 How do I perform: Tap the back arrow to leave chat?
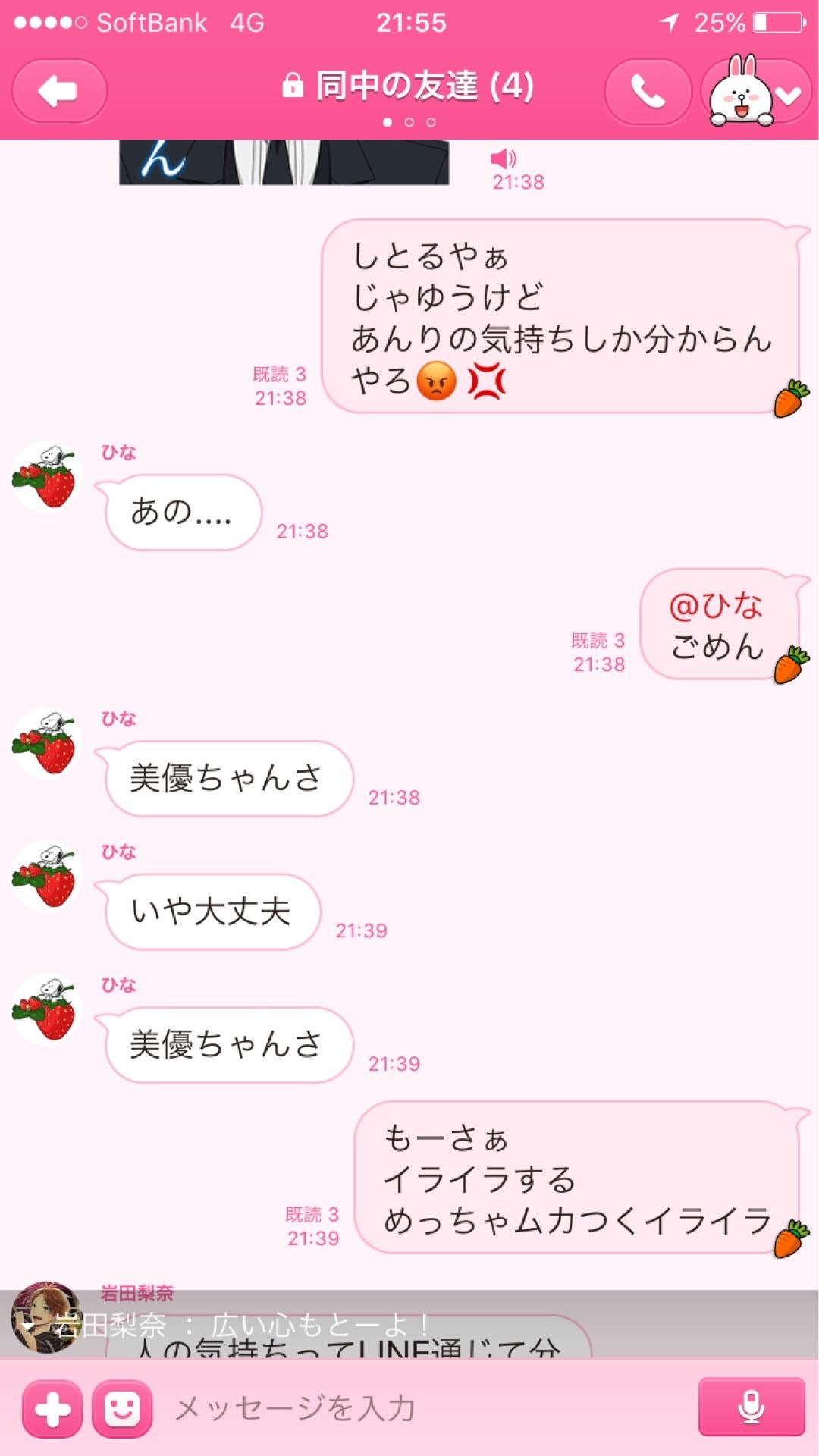(58, 89)
